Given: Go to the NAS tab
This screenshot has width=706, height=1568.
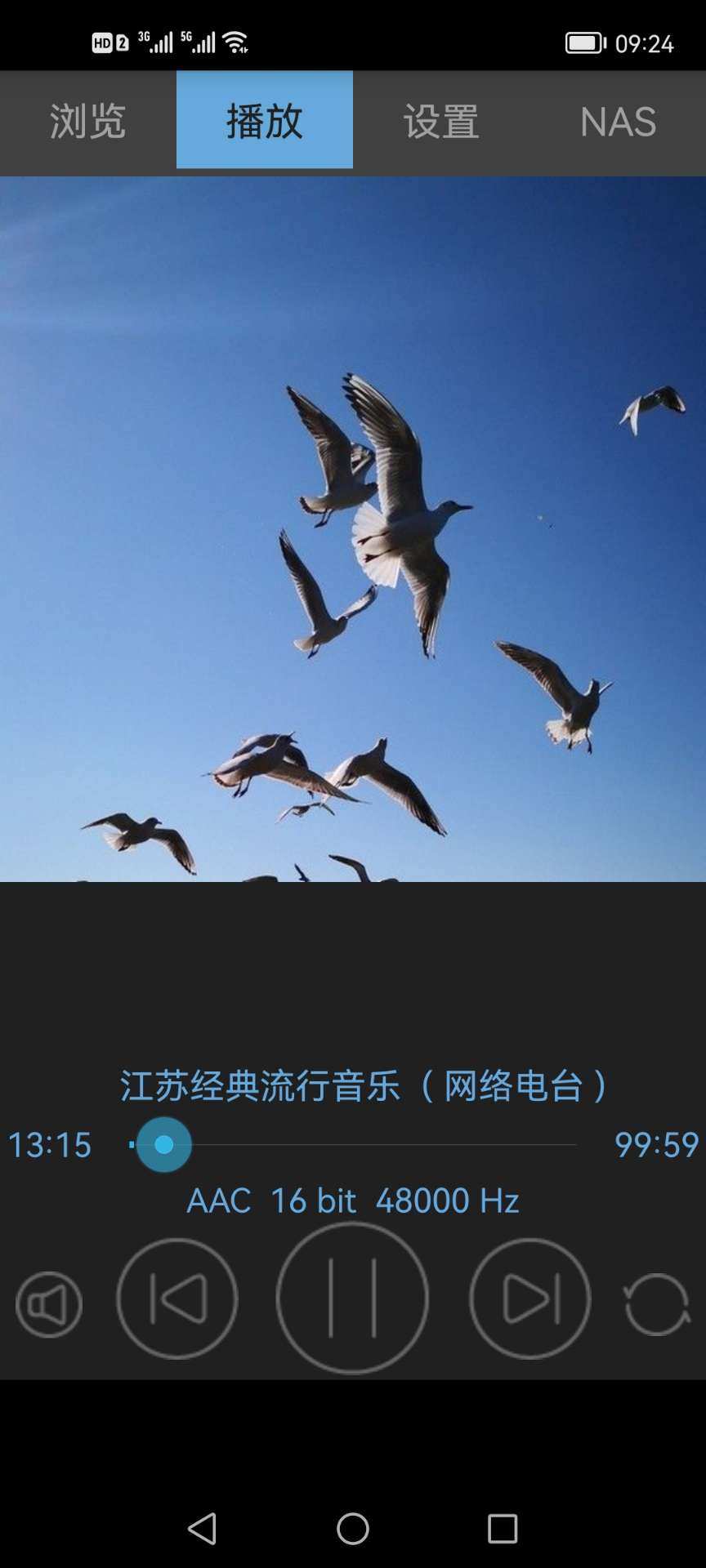Looking at the screenshot, I should click(x=618, y=121).
